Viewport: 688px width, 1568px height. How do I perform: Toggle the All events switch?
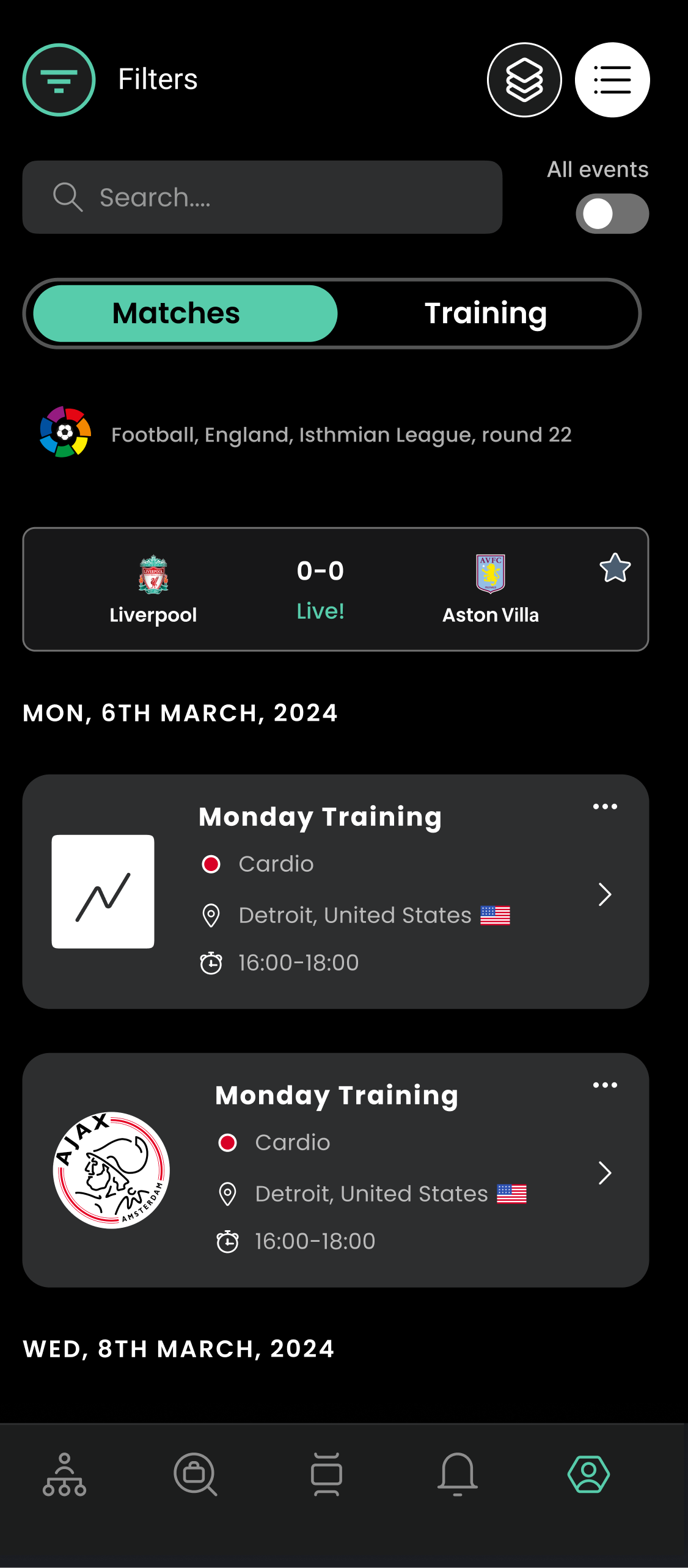point(612,214)
